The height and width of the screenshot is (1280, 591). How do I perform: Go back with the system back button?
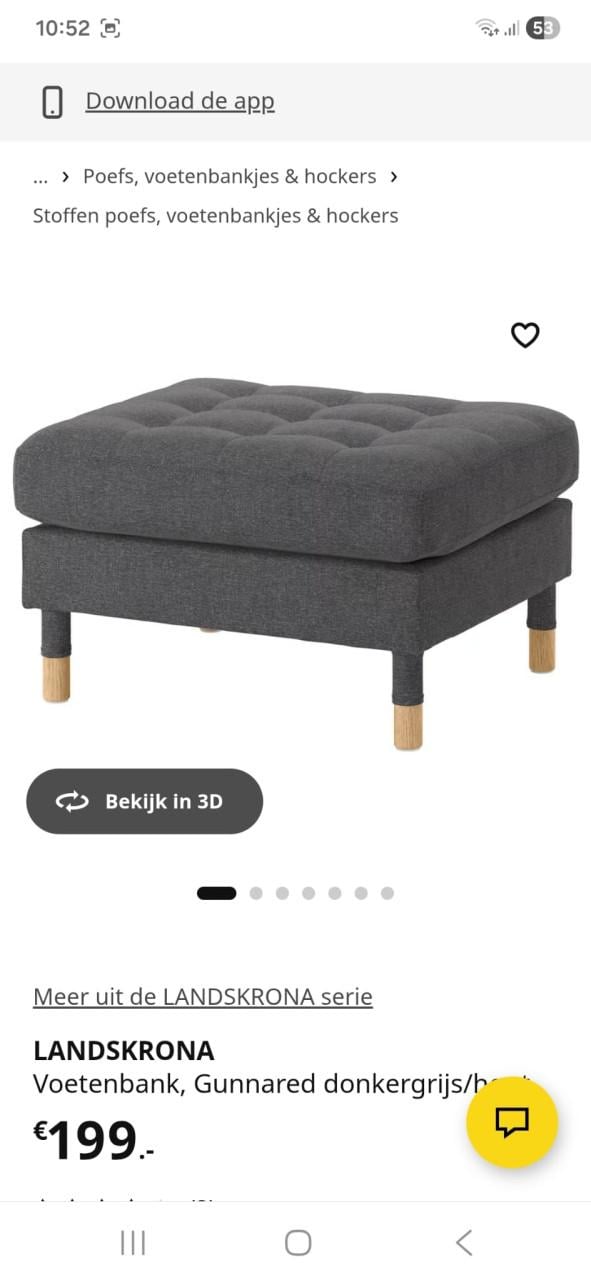click(463, 1242)
